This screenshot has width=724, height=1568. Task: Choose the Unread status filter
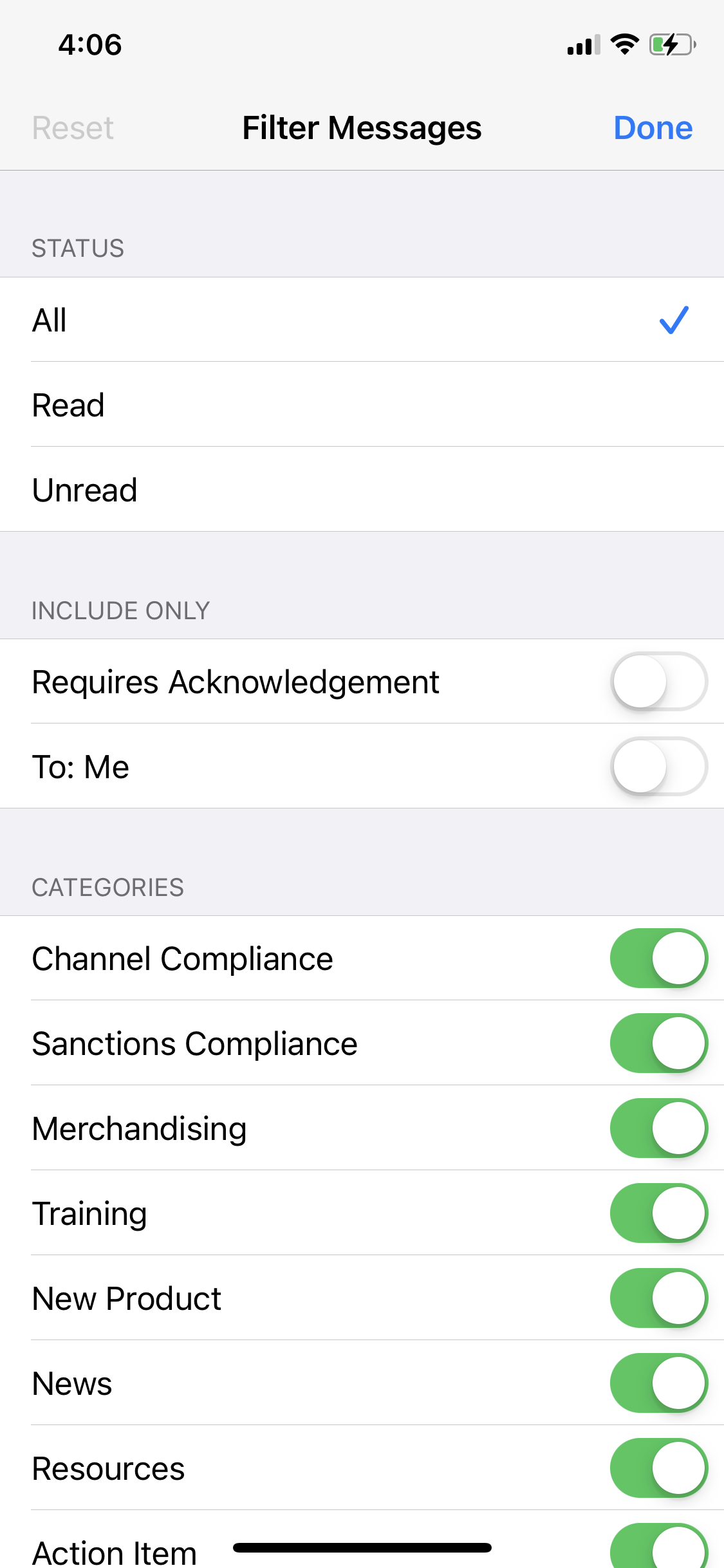(x=362, y=490)
